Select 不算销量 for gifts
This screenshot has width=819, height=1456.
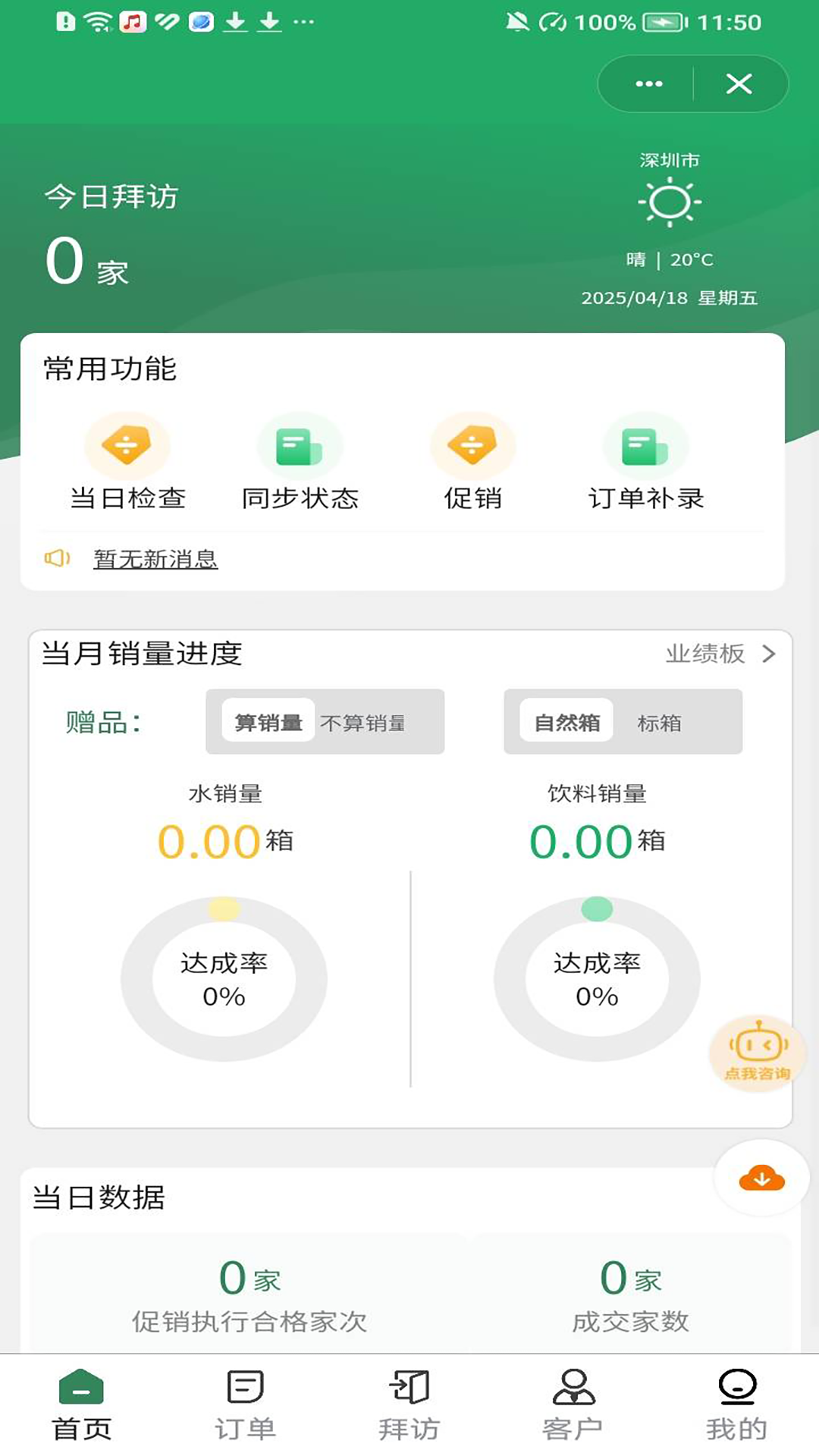coord(362,723)
